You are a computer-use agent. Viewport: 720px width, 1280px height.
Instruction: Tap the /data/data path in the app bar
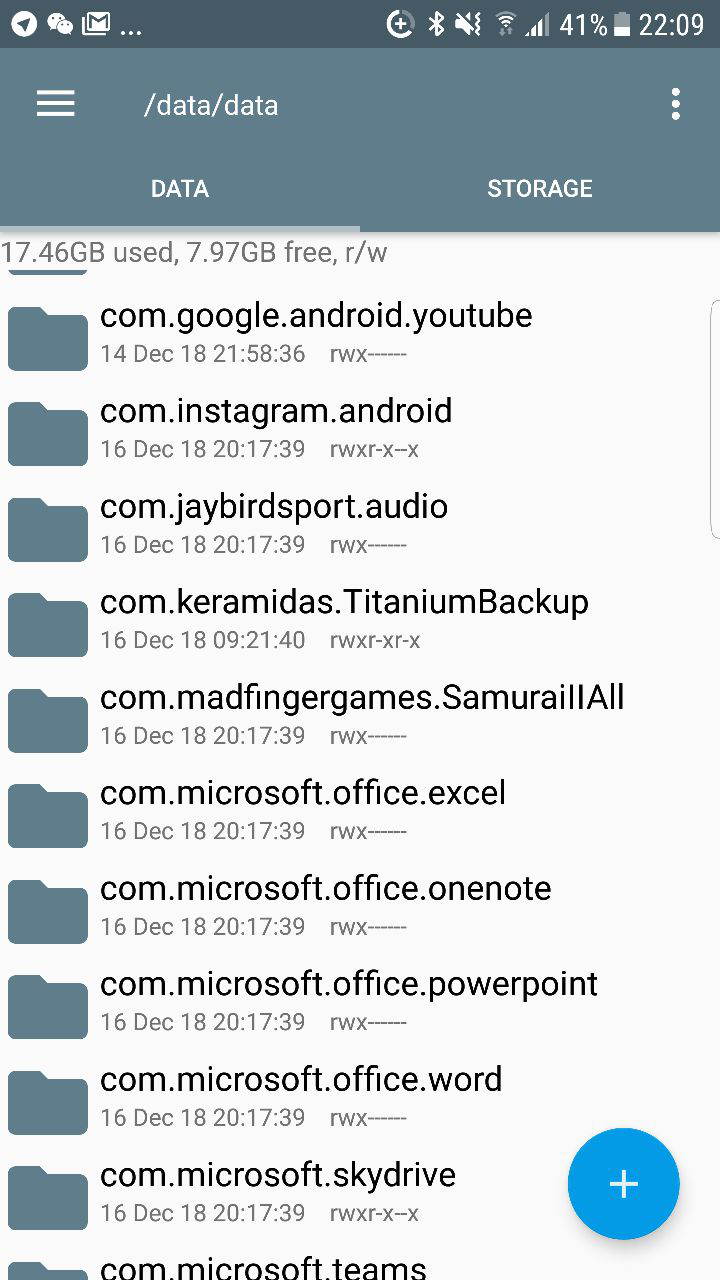point(211,105)
